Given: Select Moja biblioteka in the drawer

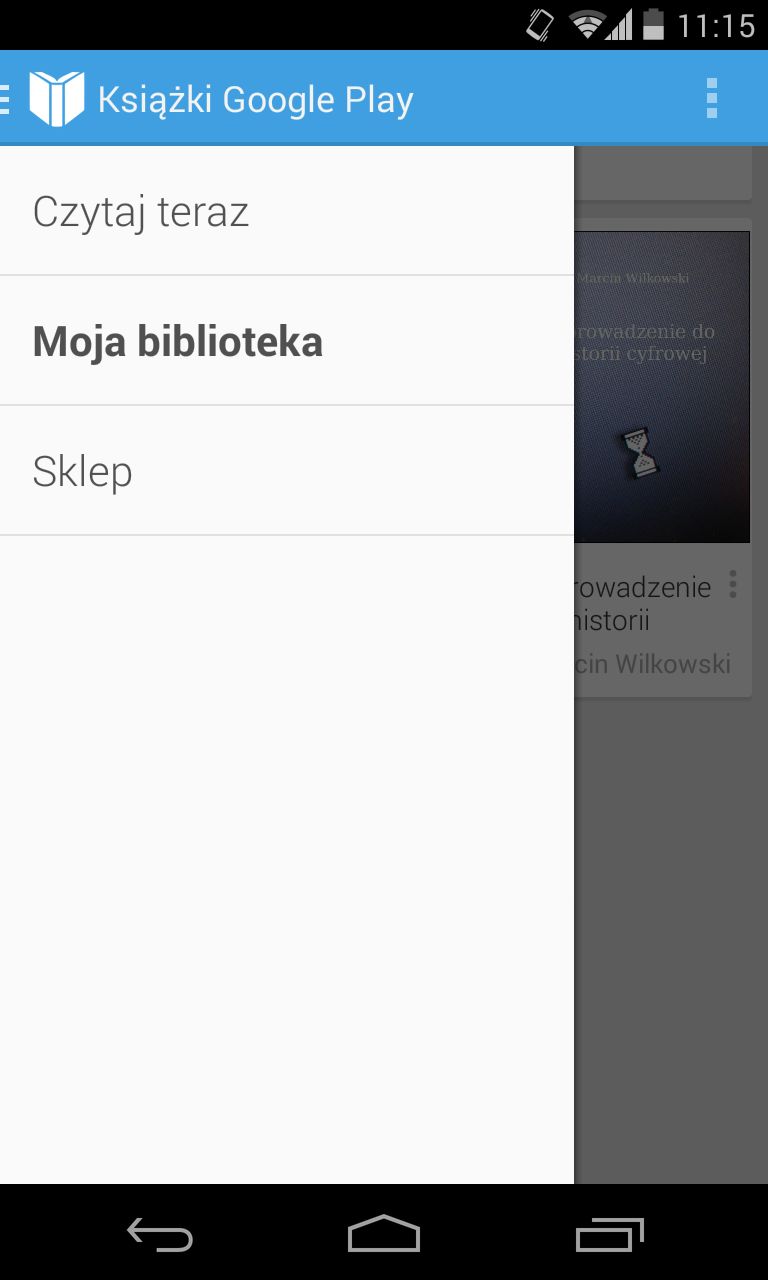Looking at the screenshot, I should (x=287, y=341).
